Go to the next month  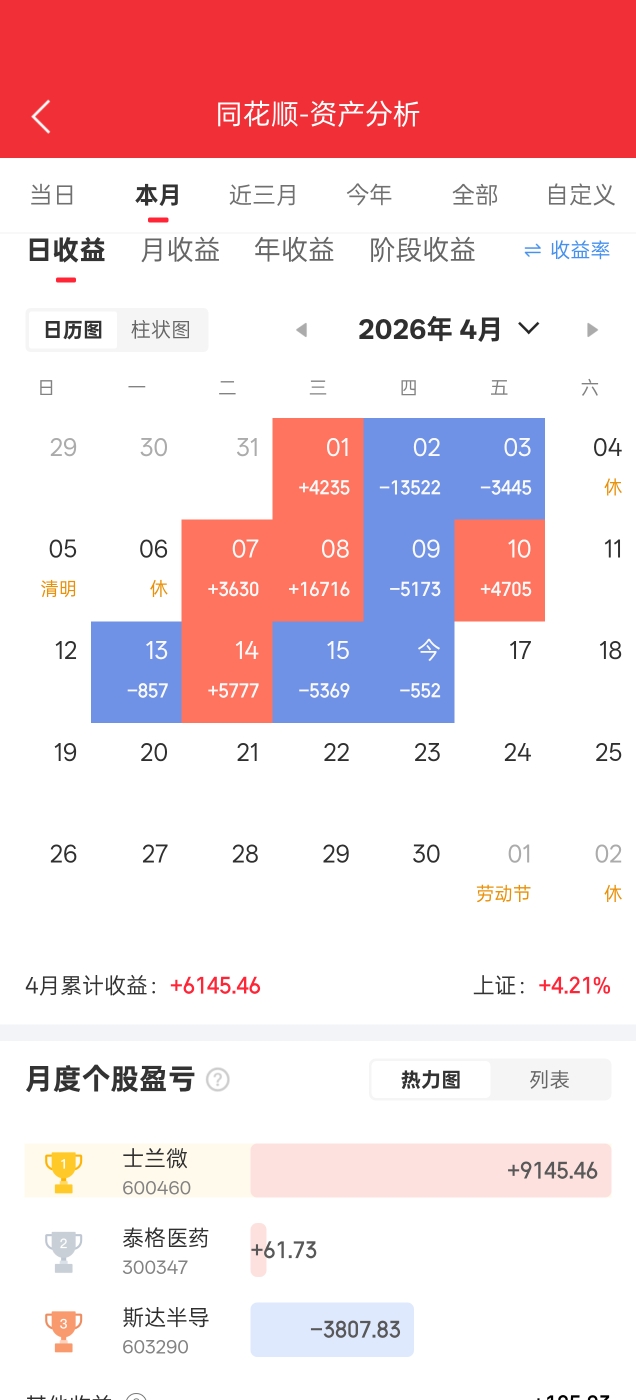tap(592, 330)
